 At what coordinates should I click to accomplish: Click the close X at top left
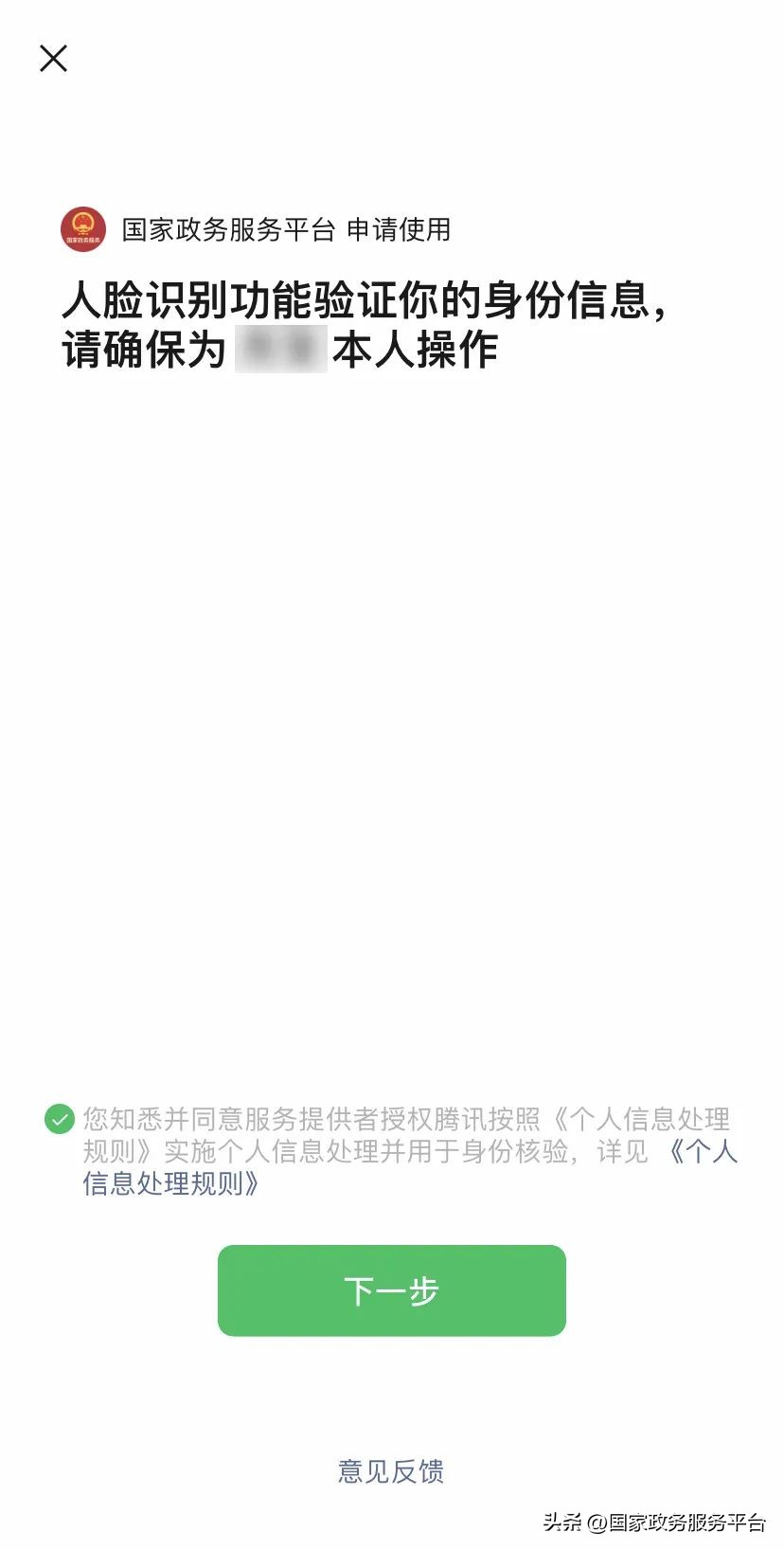click(53, 59)
